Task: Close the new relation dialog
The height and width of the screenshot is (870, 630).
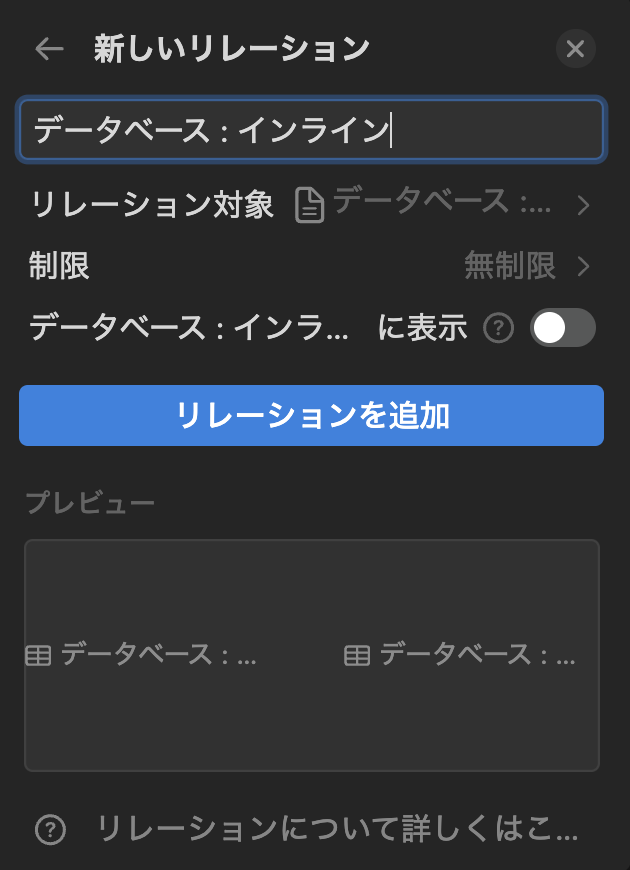Action: (575, 49)
